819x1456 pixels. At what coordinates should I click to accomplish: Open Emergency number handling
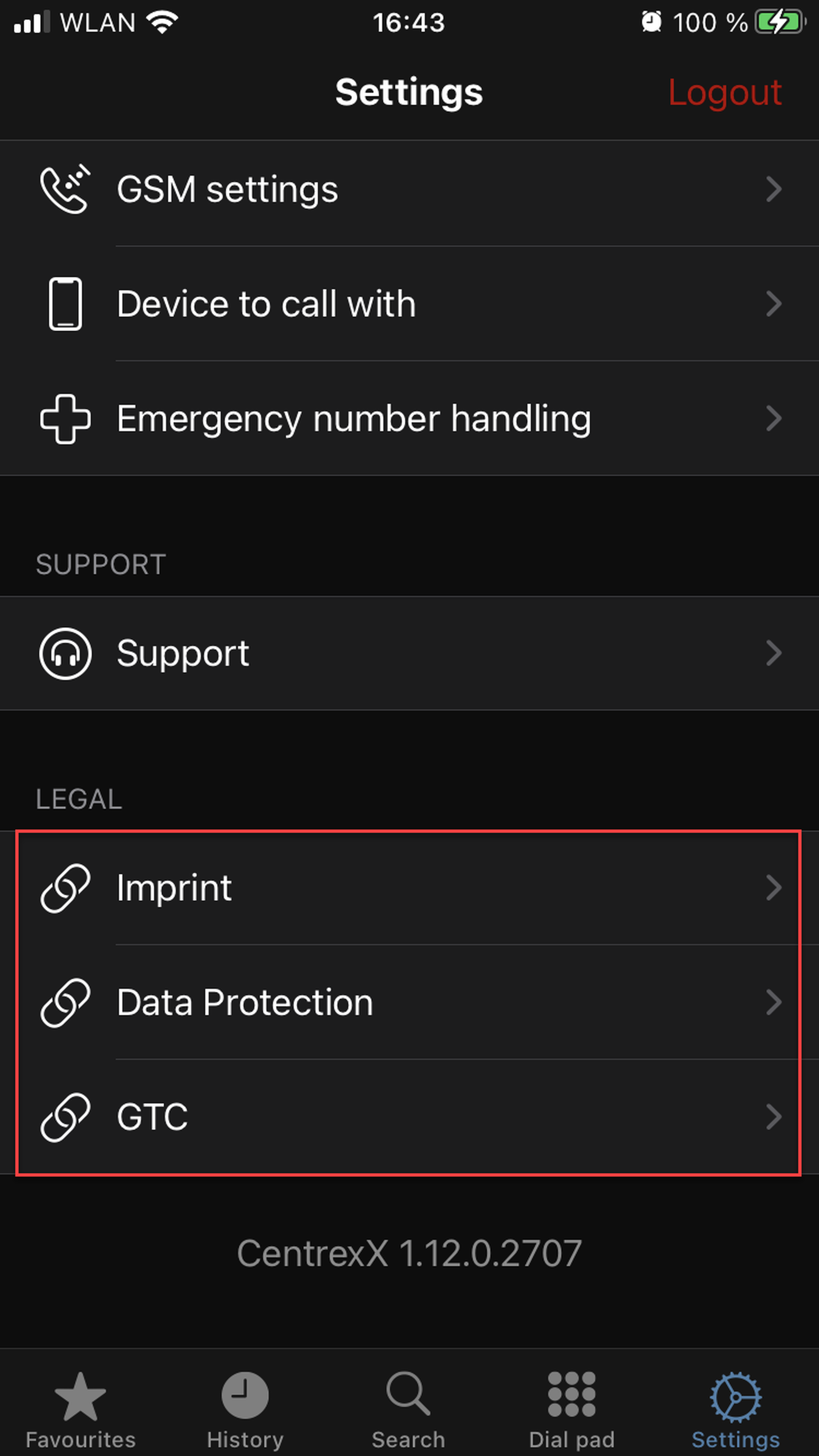coord(409,419)
